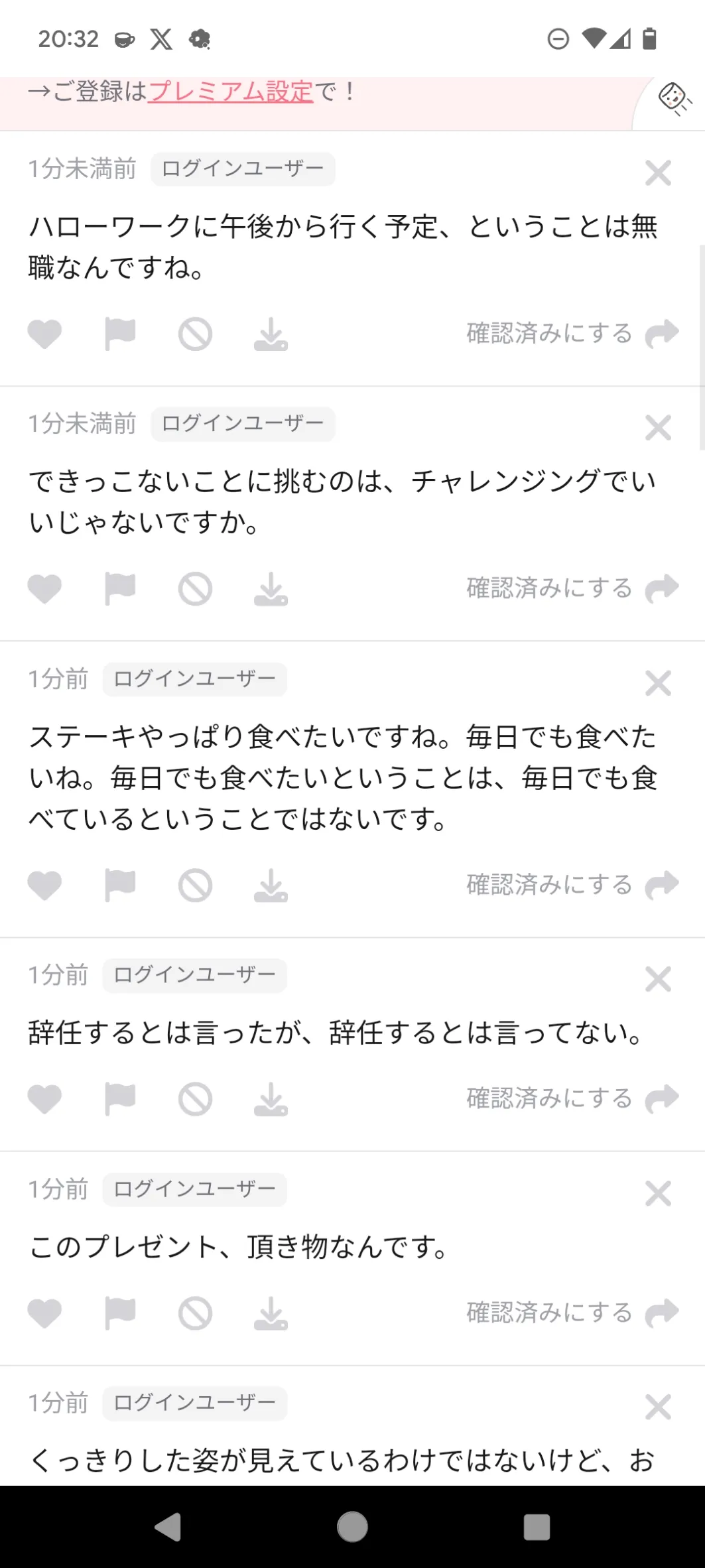Dismiss the チャレンジング message with X

658,428
